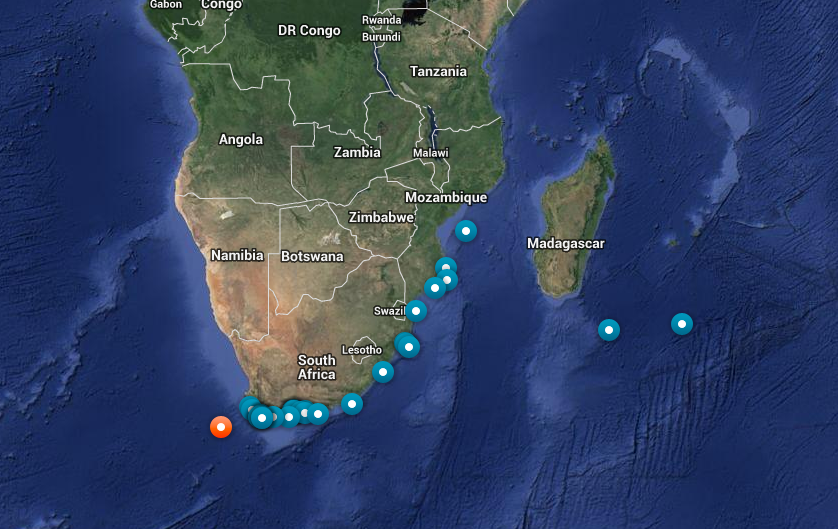Select the orange marker west of South Africa
Viewport: 838px width, 529px height.
pyautogui.click(x=221, y=427)
